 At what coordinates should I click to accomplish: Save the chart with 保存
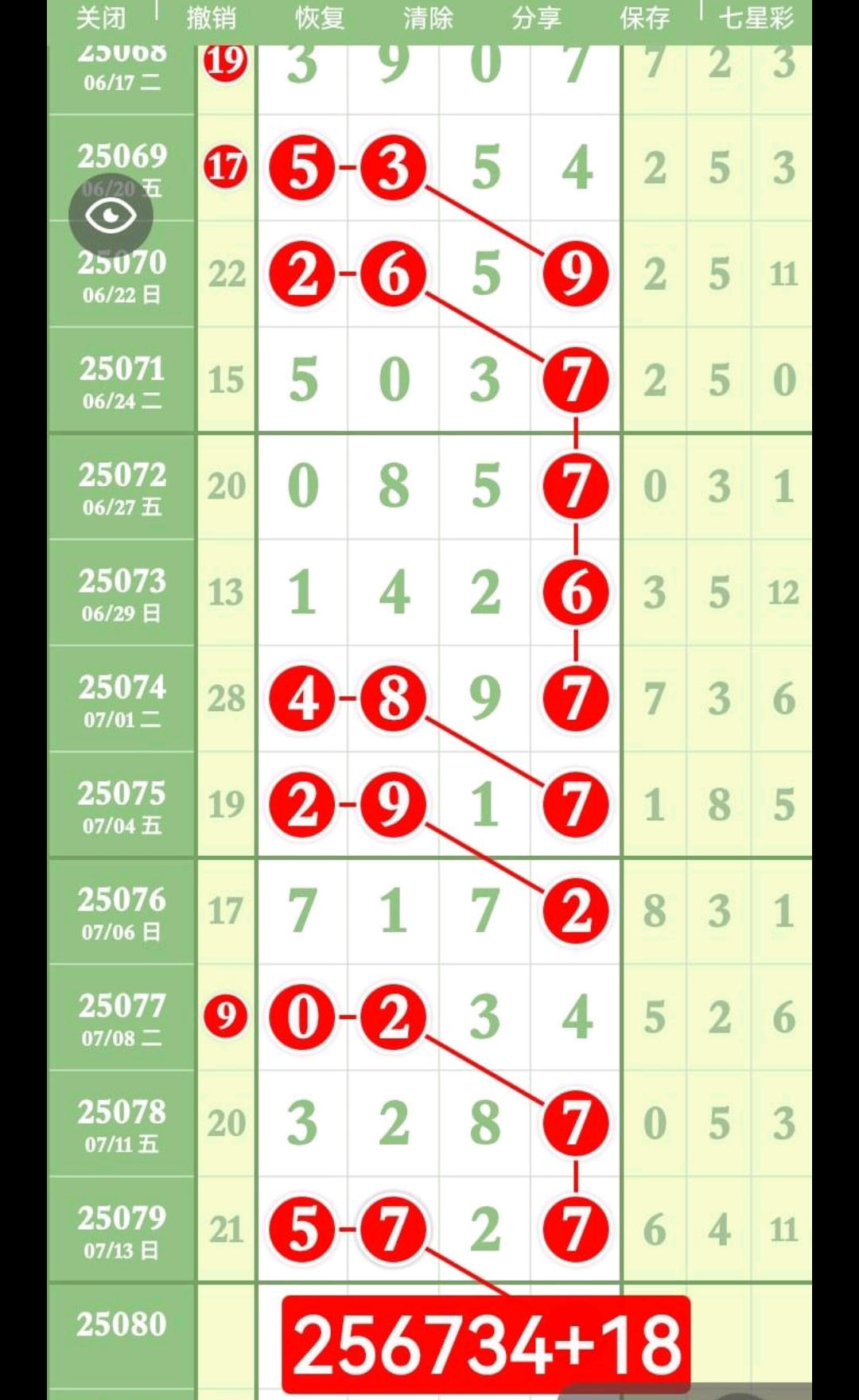tap(645, 17)
